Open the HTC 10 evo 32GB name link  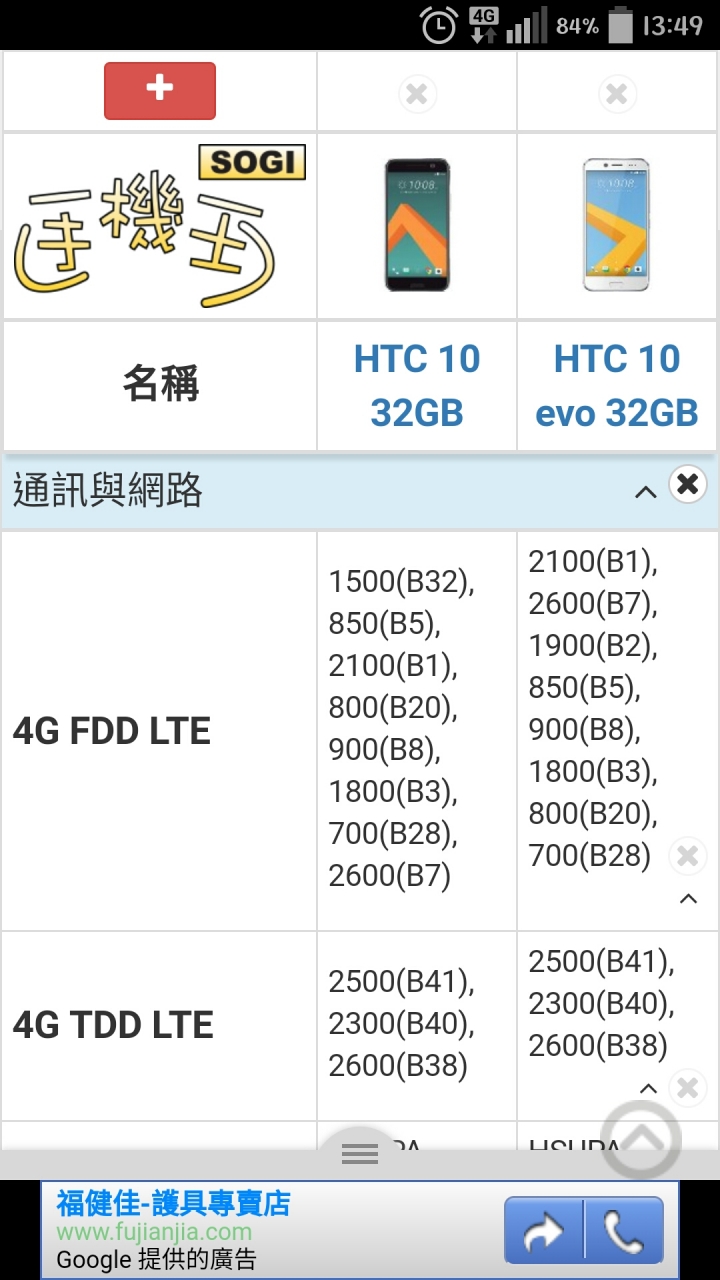617,385
